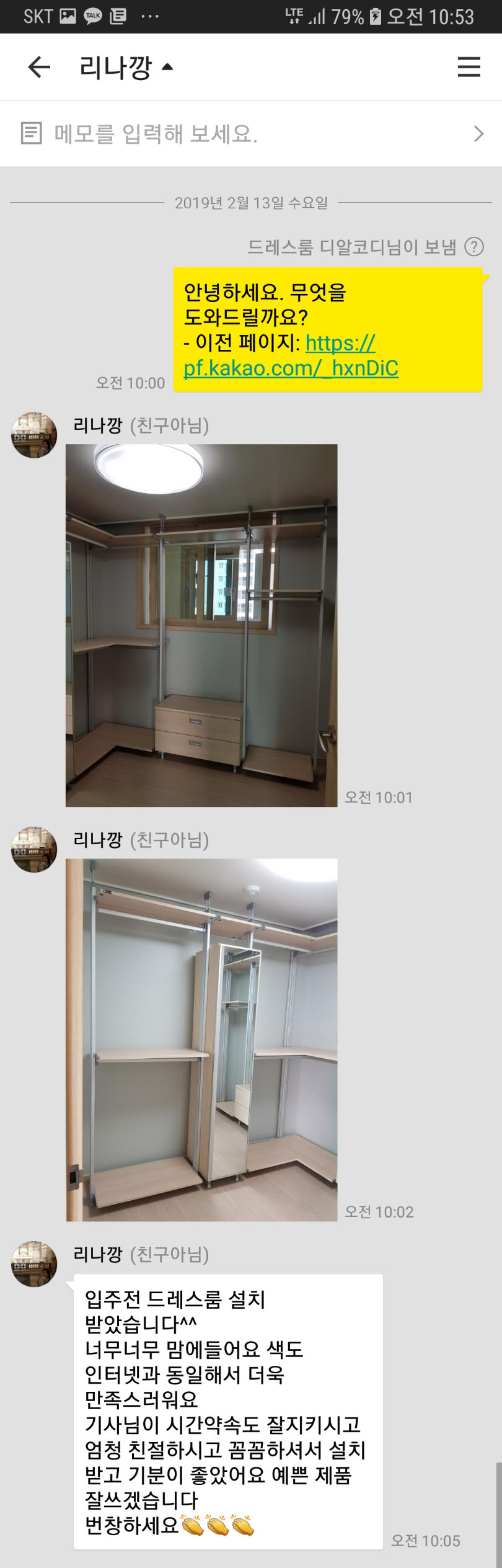View the dressroom photo sent at 10:01
The height and width of the screenshot is (1568, 502).
(x=201, y=625)
